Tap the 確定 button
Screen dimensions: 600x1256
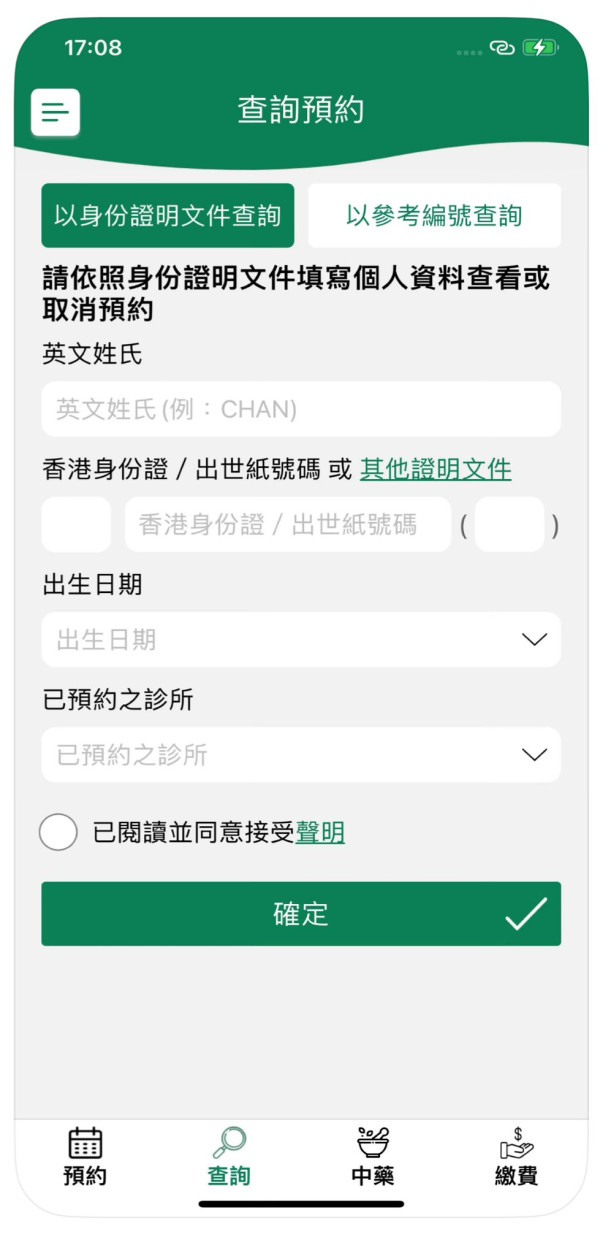(300, 914)
